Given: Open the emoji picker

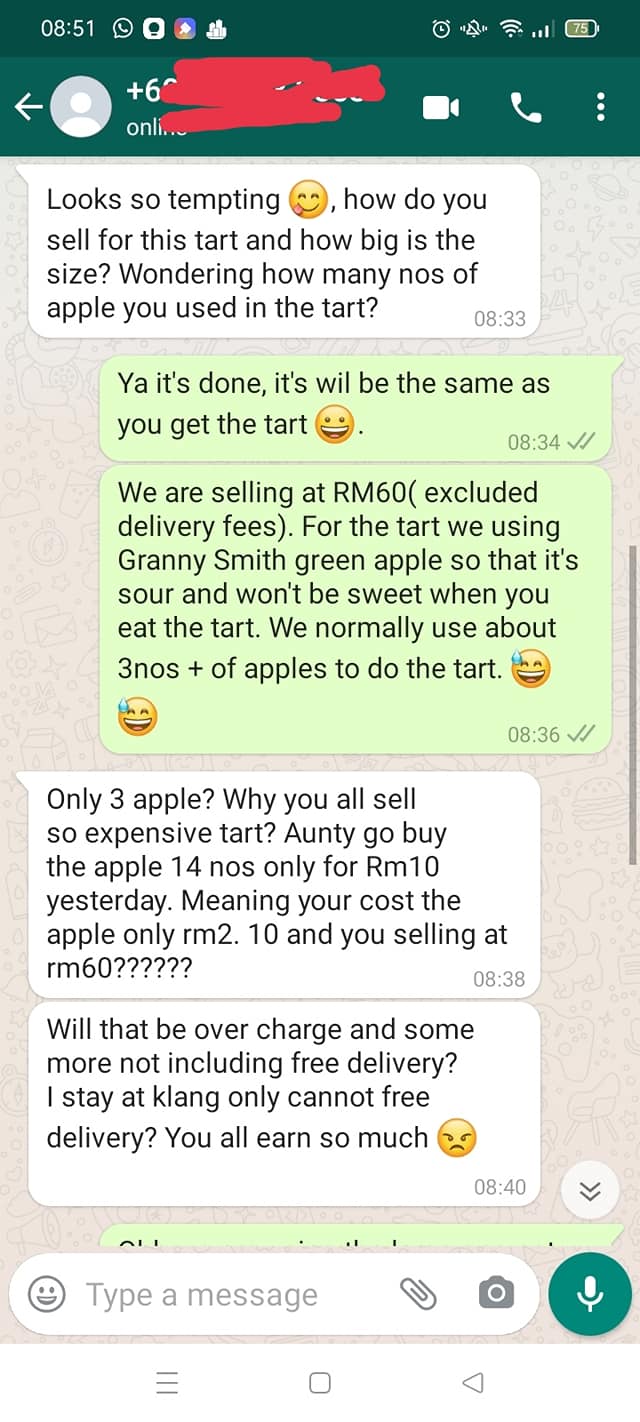Looking at the screenshot, I should coord(46,1294).
